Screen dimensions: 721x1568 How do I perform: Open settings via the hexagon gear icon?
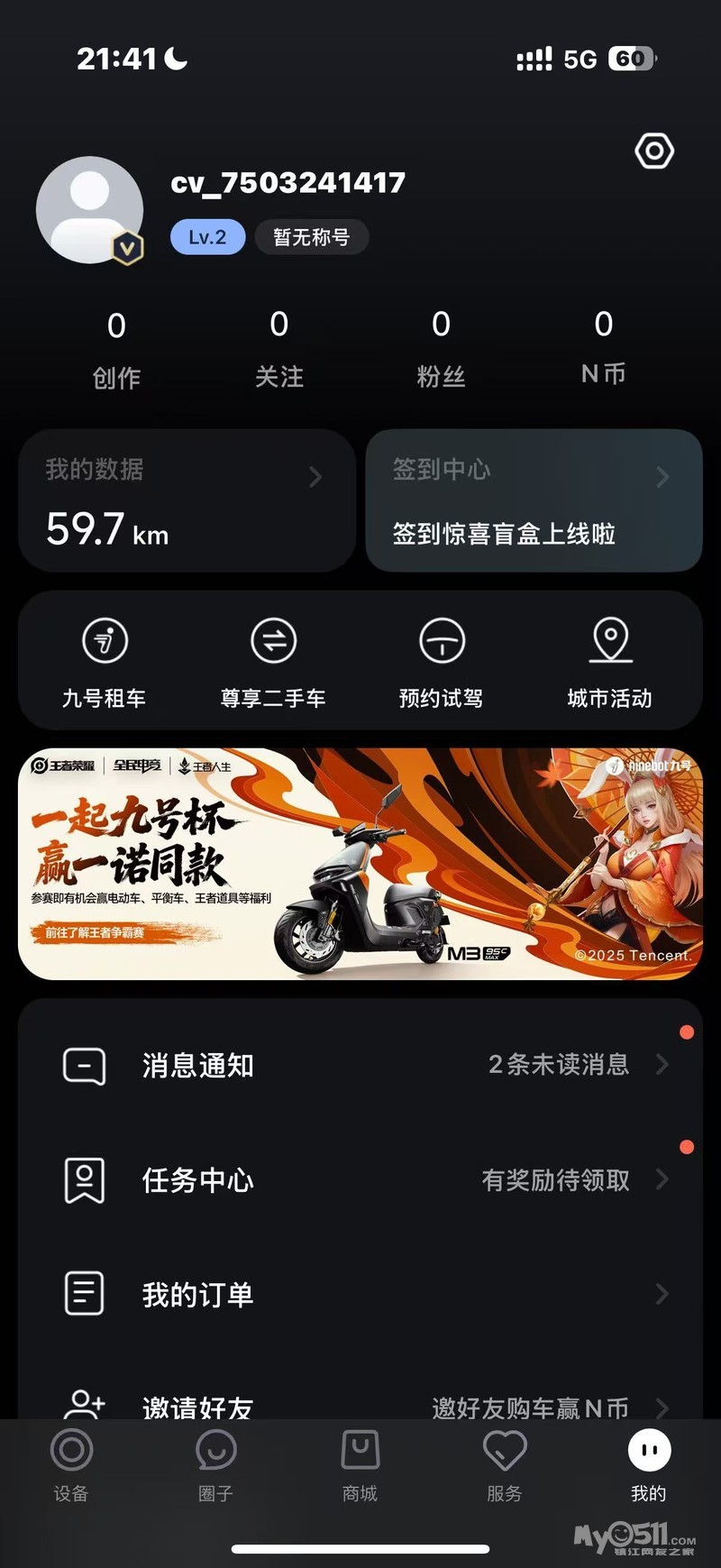click(x=654, y=151)
